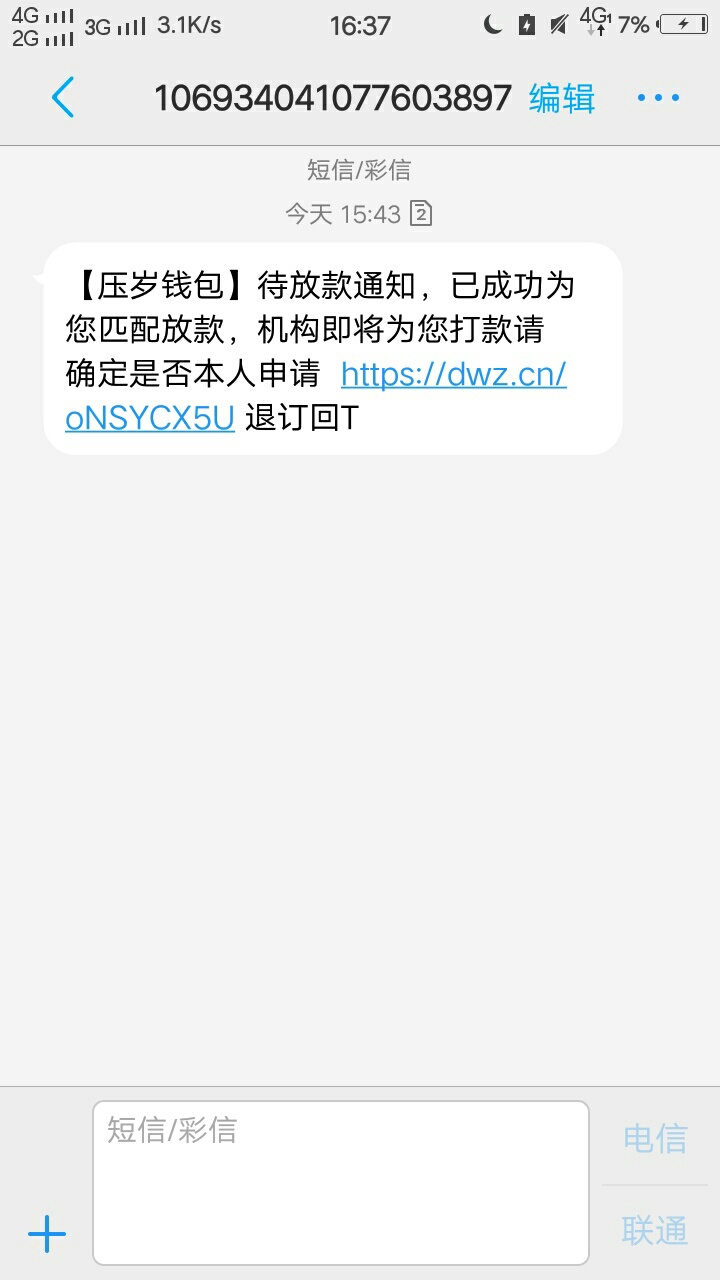
Task: Send via 电信 SIM
Action: click(x=655, y=1138)
